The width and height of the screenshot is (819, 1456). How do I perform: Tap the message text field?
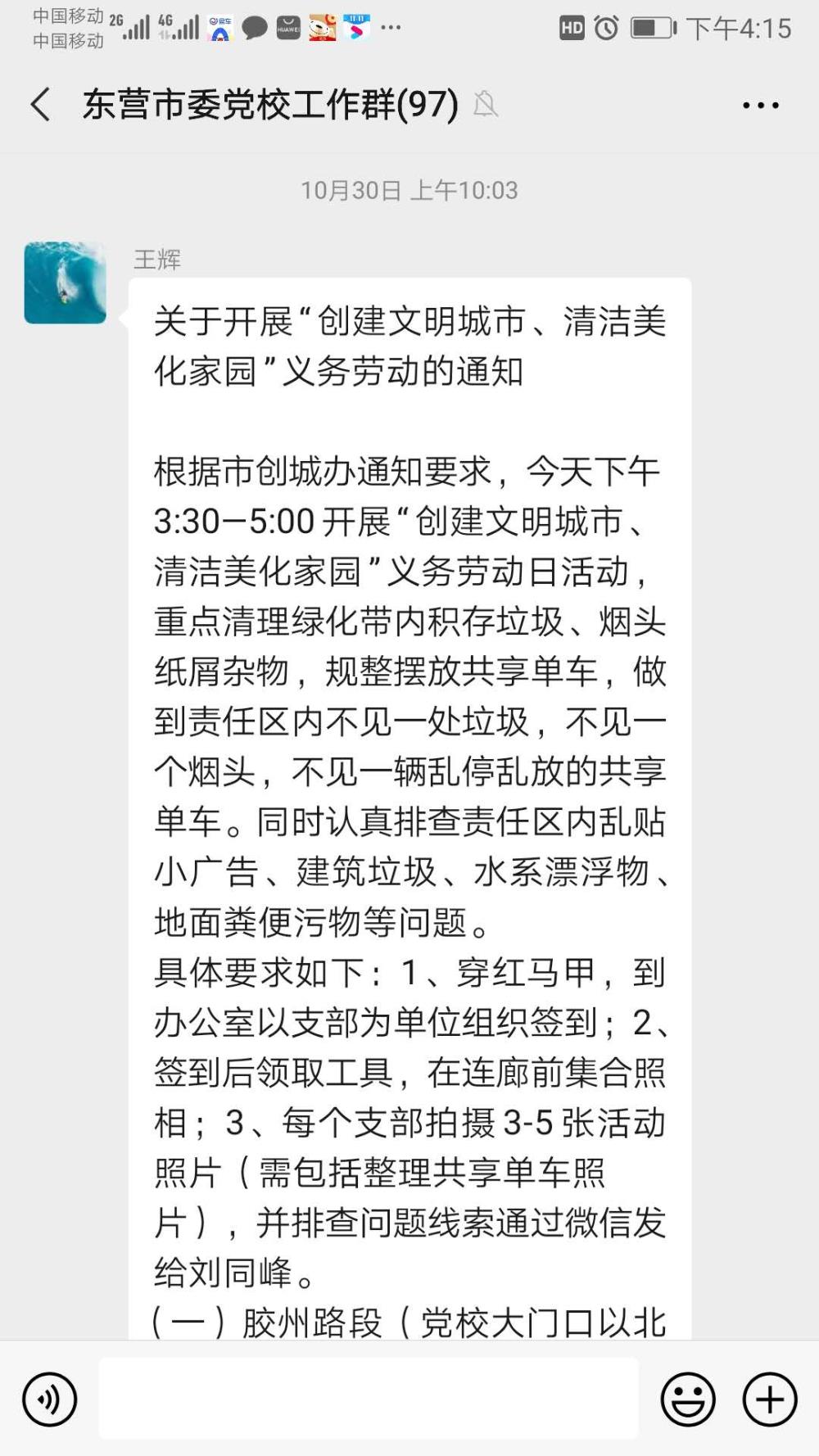[369, 1399]
